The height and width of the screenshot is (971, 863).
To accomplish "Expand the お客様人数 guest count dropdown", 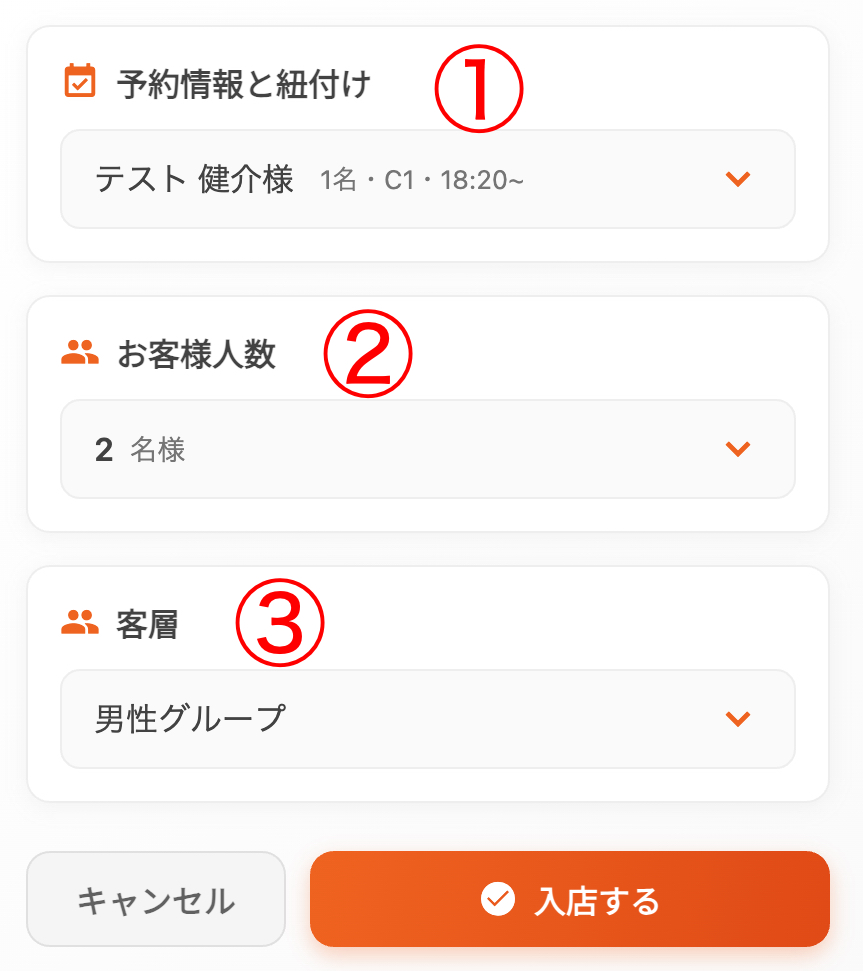I will coord(427,450).
